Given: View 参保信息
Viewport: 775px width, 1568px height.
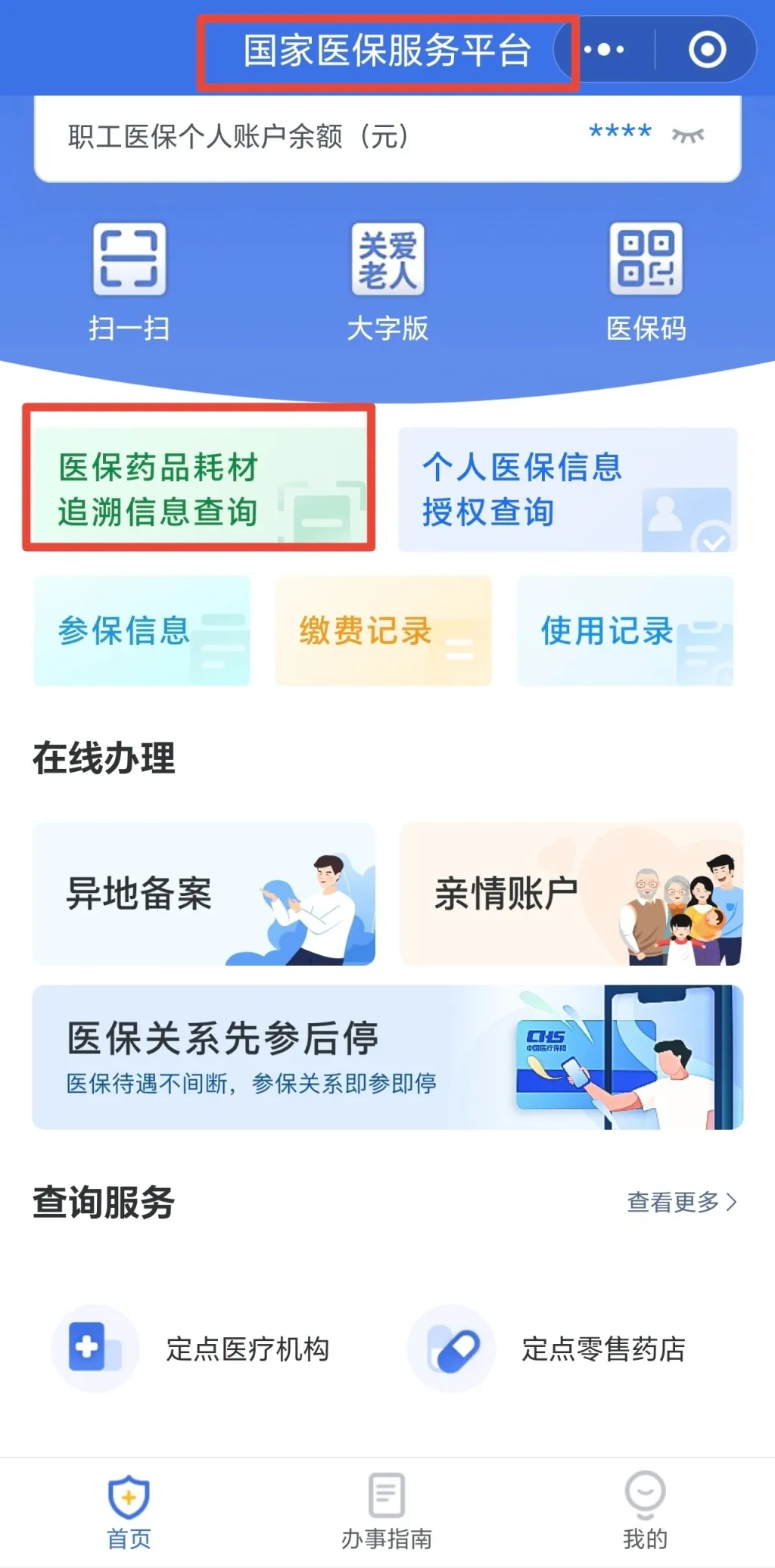Looking at the screenshot, I should pos(142,630).
